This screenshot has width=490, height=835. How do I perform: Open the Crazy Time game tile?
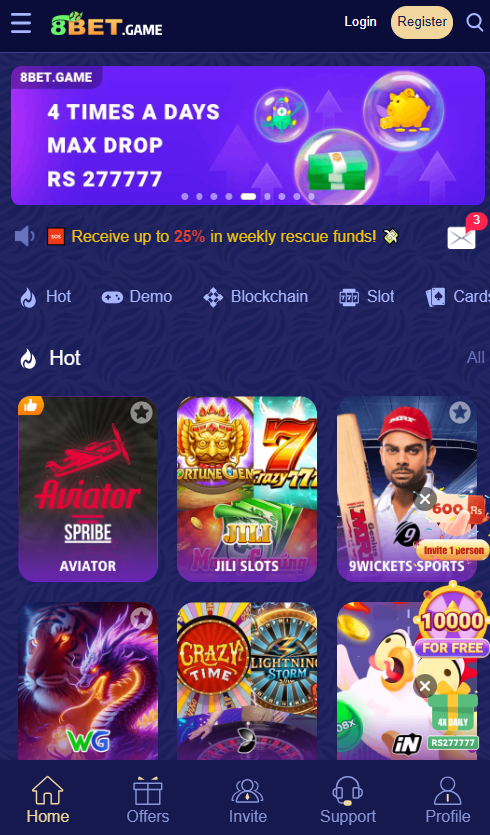tap(247, 681)
